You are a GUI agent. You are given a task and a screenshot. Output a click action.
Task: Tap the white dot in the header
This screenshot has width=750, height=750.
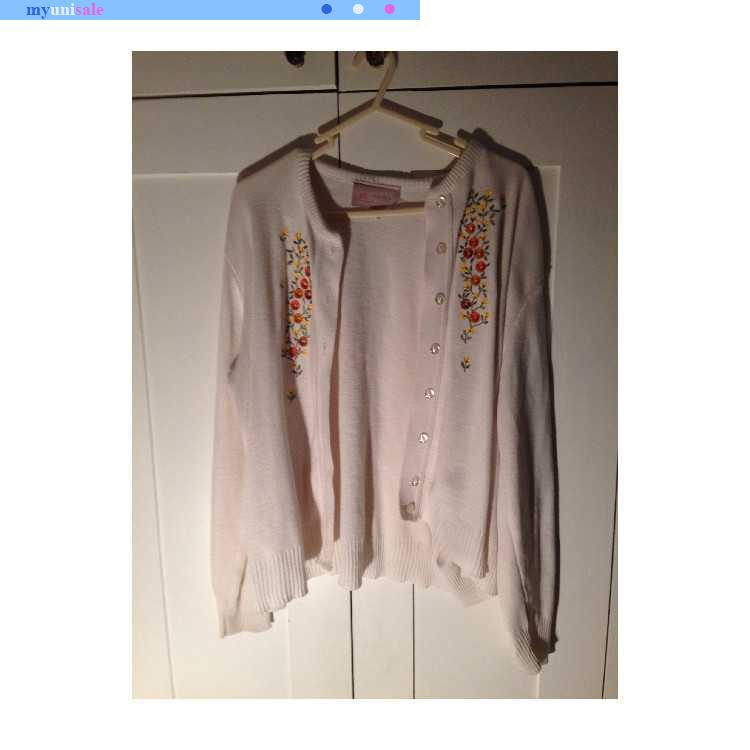click(x=358, y=9)
